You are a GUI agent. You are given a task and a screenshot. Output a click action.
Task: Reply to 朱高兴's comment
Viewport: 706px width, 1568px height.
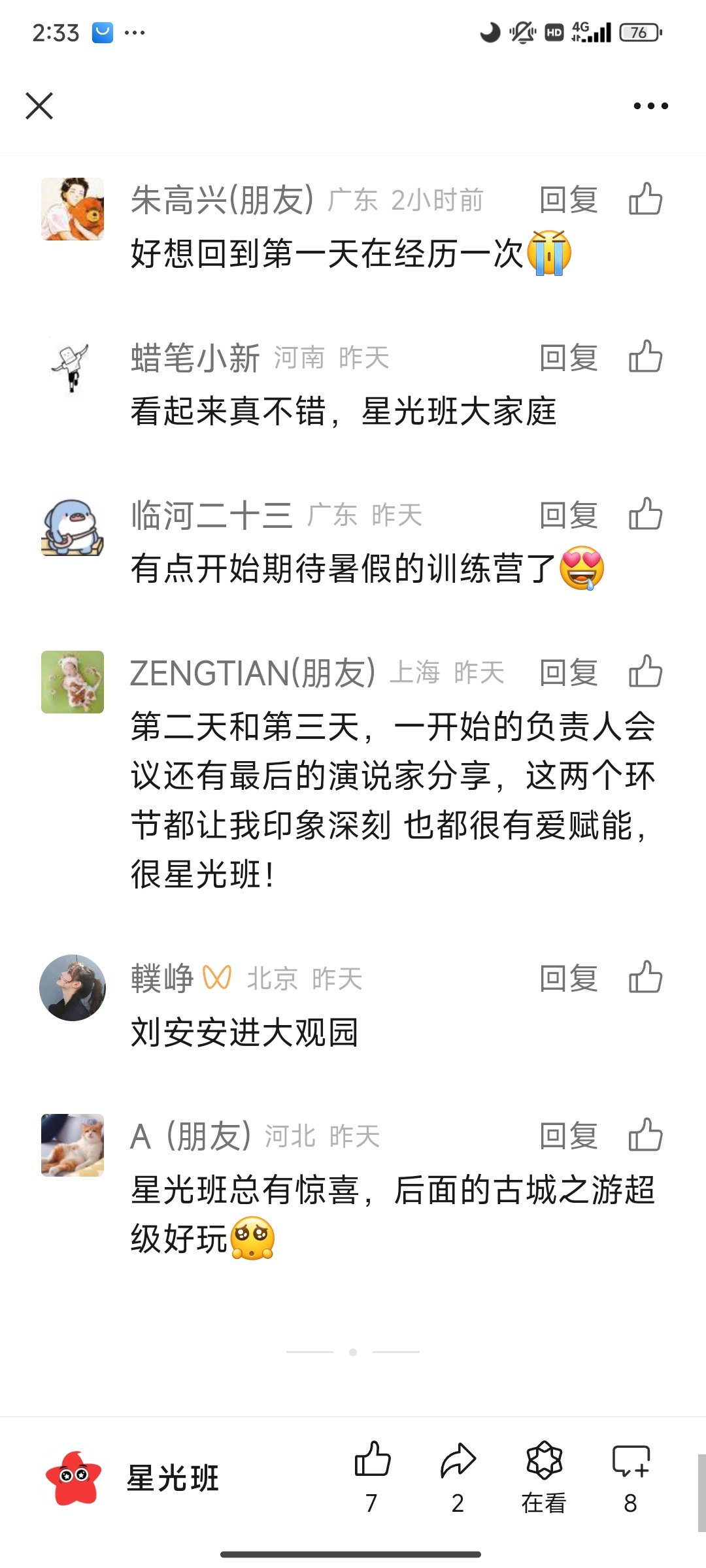click(568, 200)
